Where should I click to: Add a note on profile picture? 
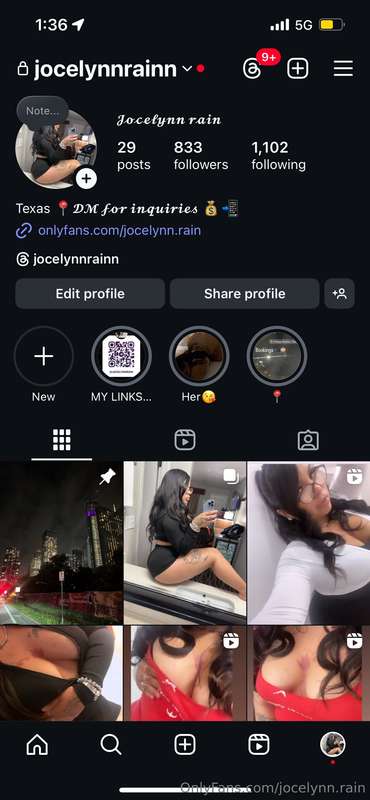[x=42, y=111]
